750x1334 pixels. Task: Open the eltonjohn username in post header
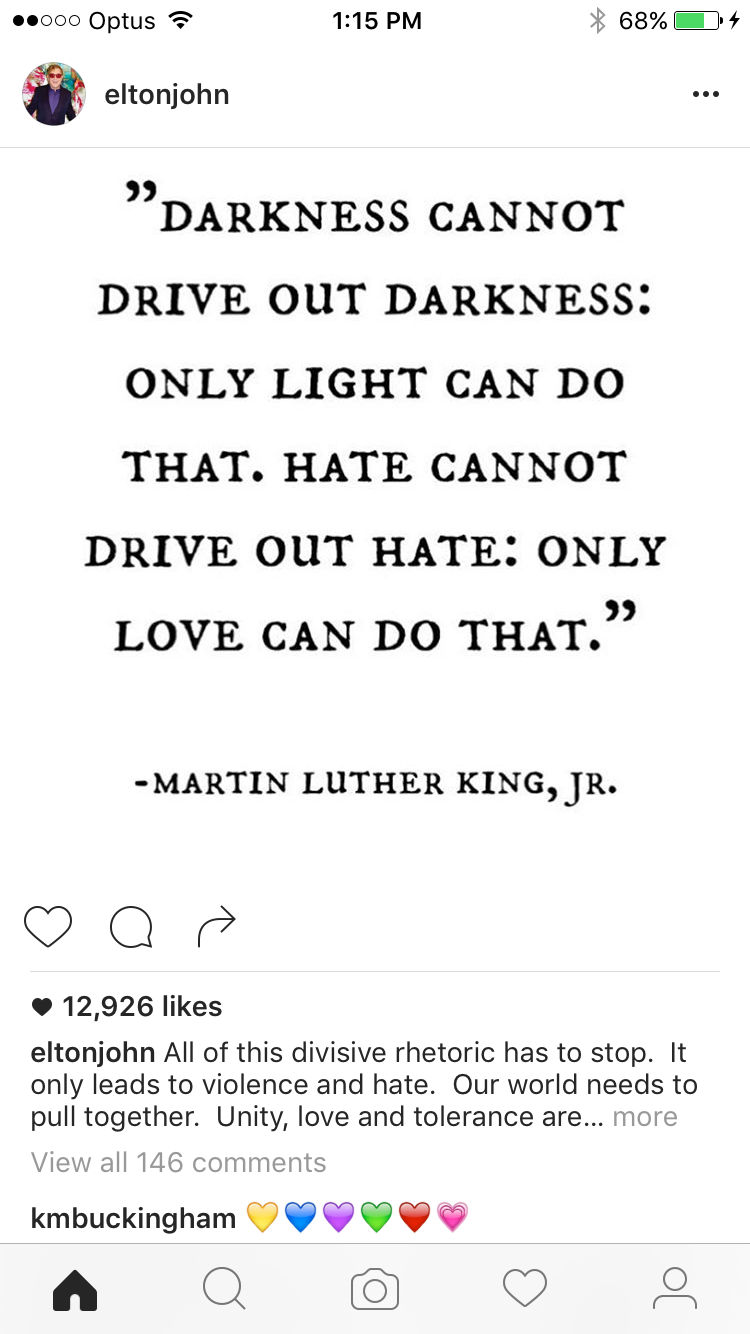point(166,95)
